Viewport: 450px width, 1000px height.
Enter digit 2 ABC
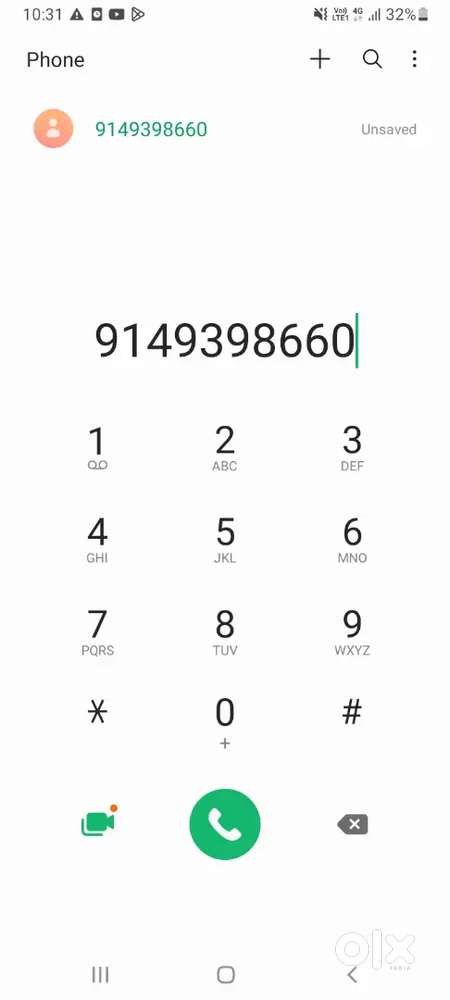click(225, 448)
